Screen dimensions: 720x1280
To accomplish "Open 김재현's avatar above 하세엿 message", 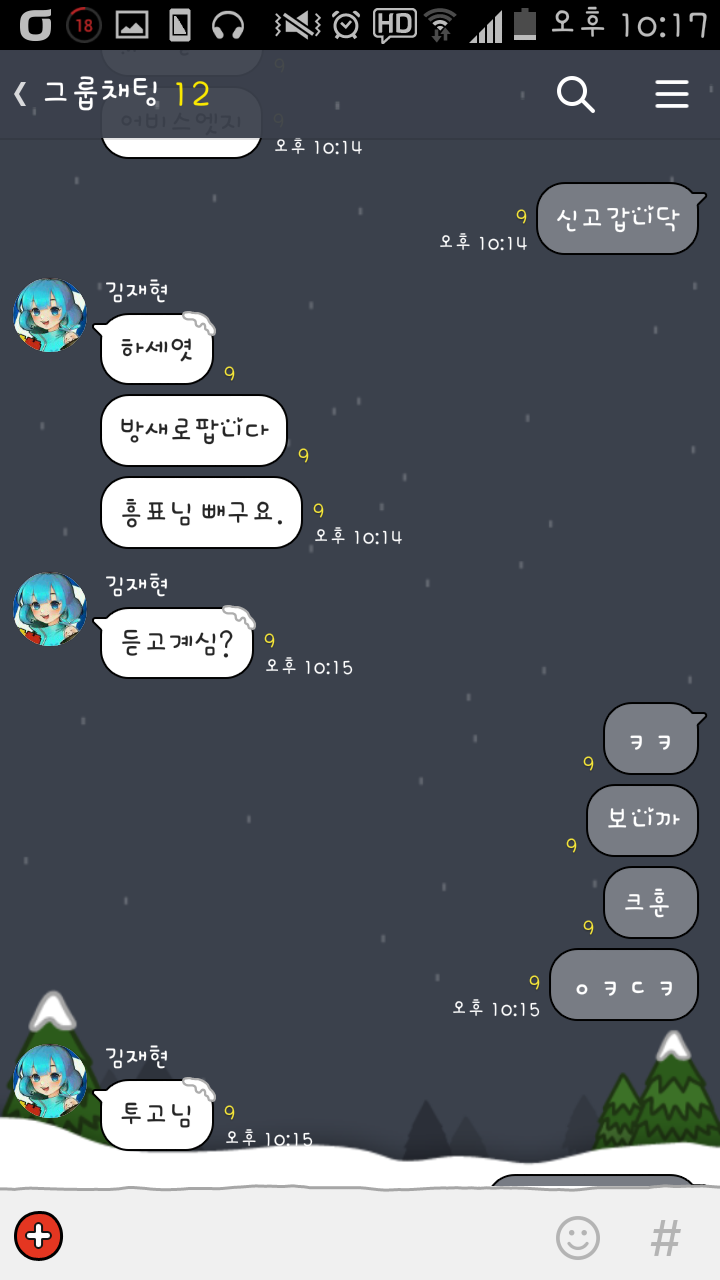I will coord(50,315).
